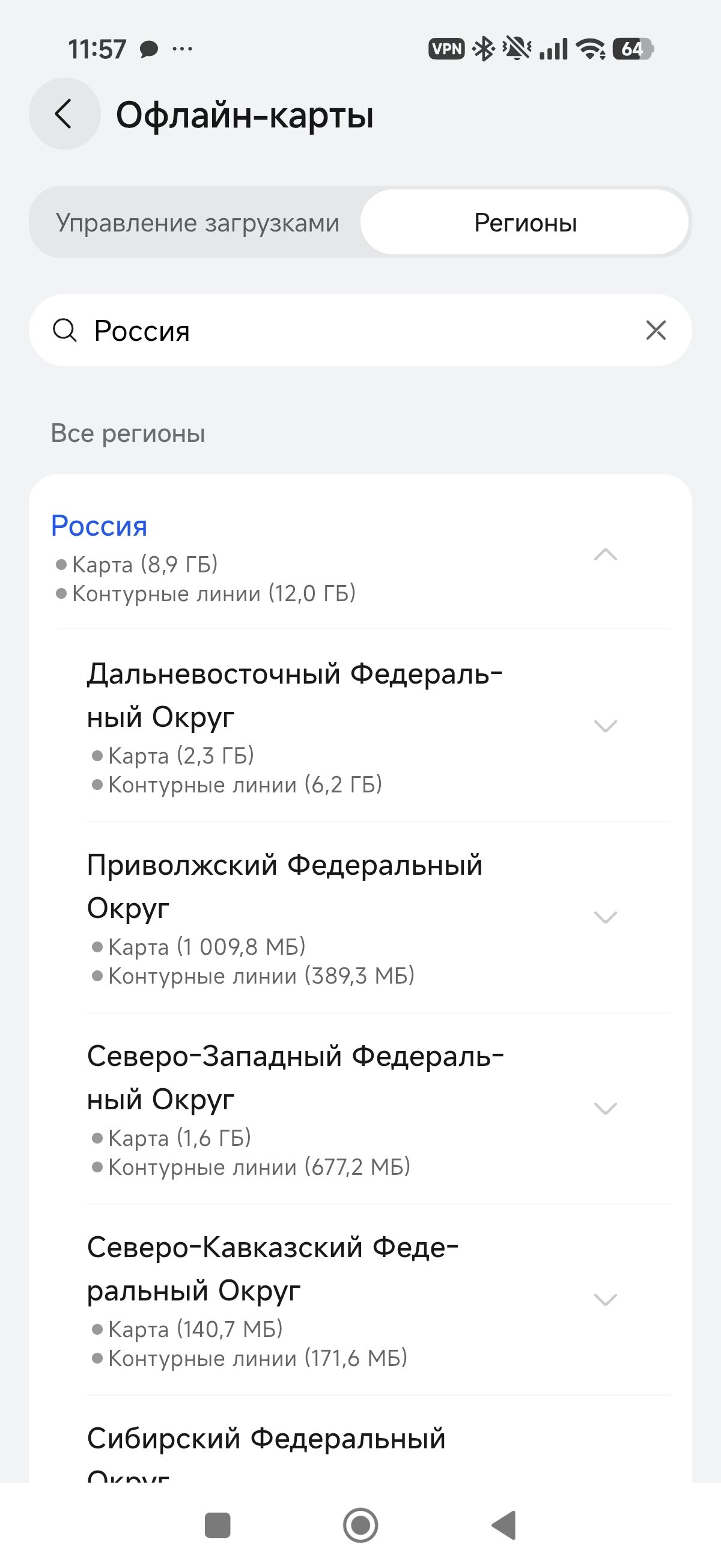
Task: Go back from Офлайн-карты screen
Action: coord(64,114)
